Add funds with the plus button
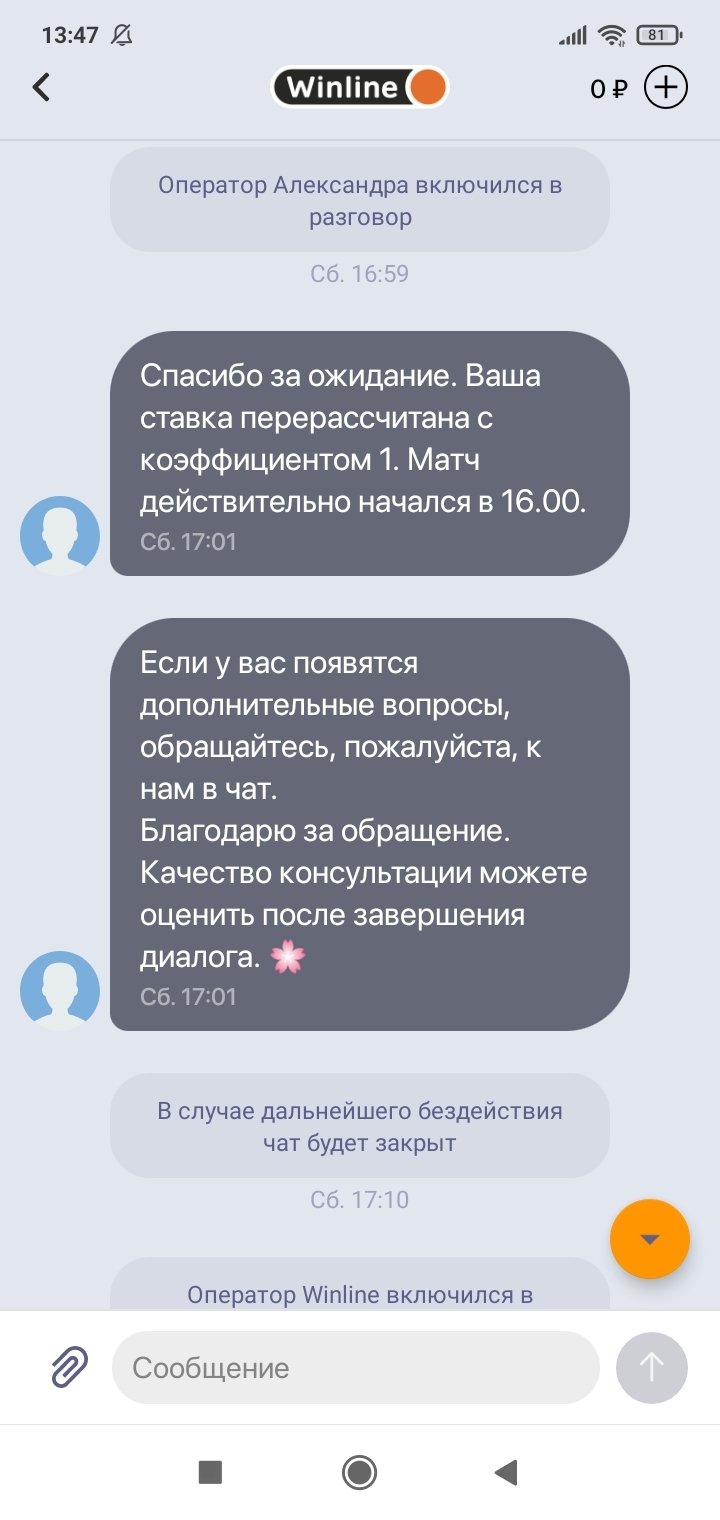This screenshot has width=720, height=1520. [665, 88]
